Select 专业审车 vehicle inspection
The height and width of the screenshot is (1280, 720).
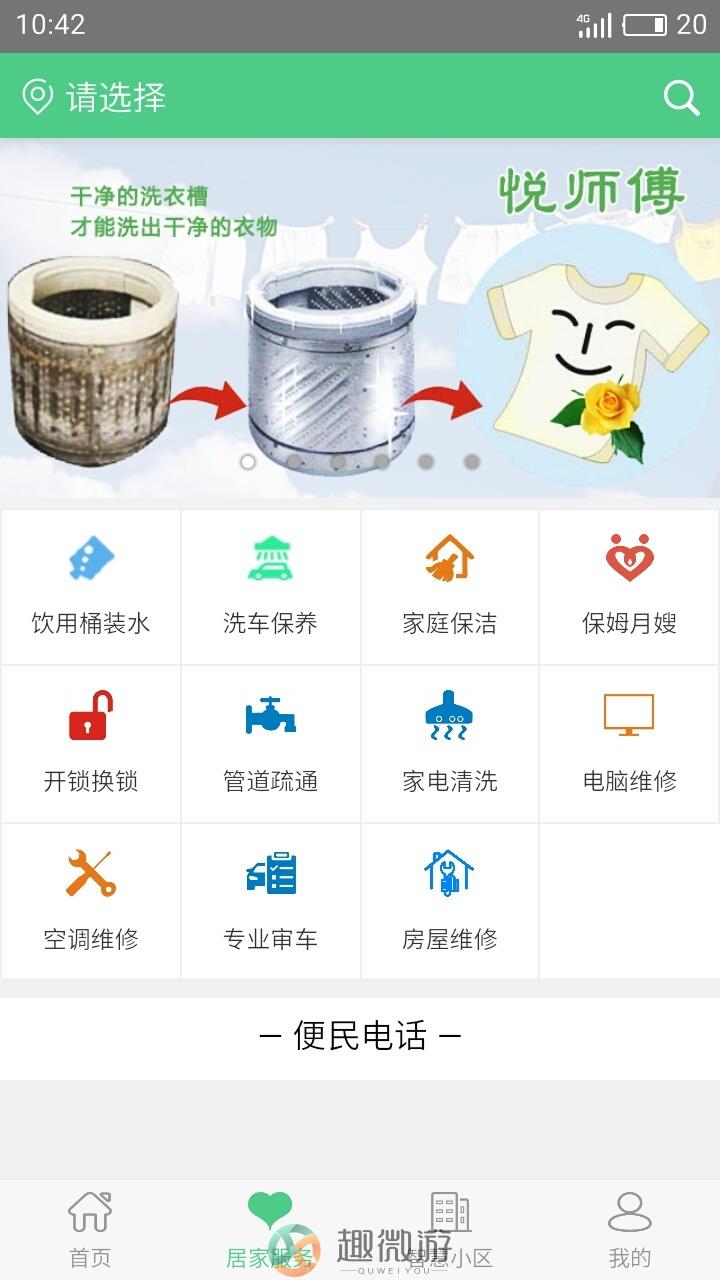(270, 901)
